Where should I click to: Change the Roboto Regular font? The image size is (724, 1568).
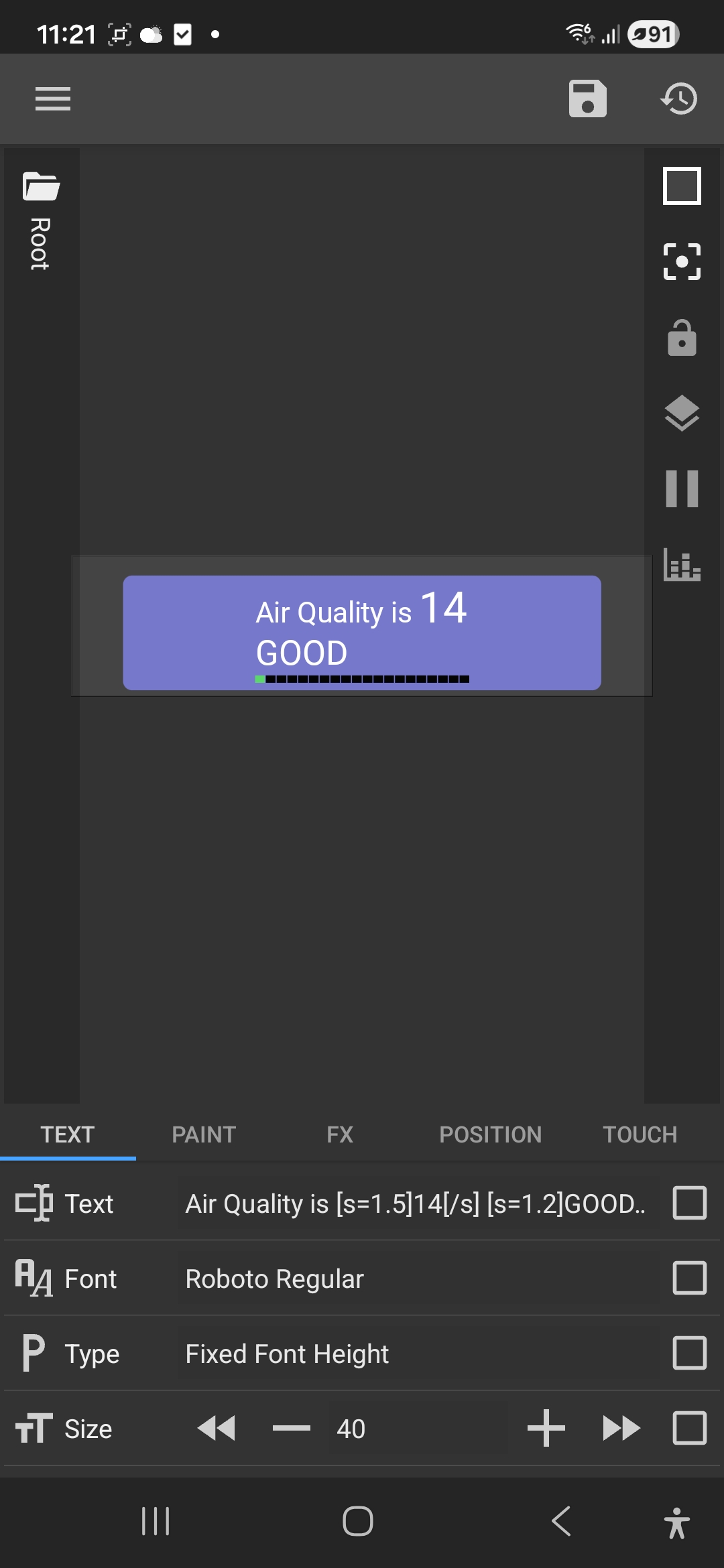(x=416, y=1279)
